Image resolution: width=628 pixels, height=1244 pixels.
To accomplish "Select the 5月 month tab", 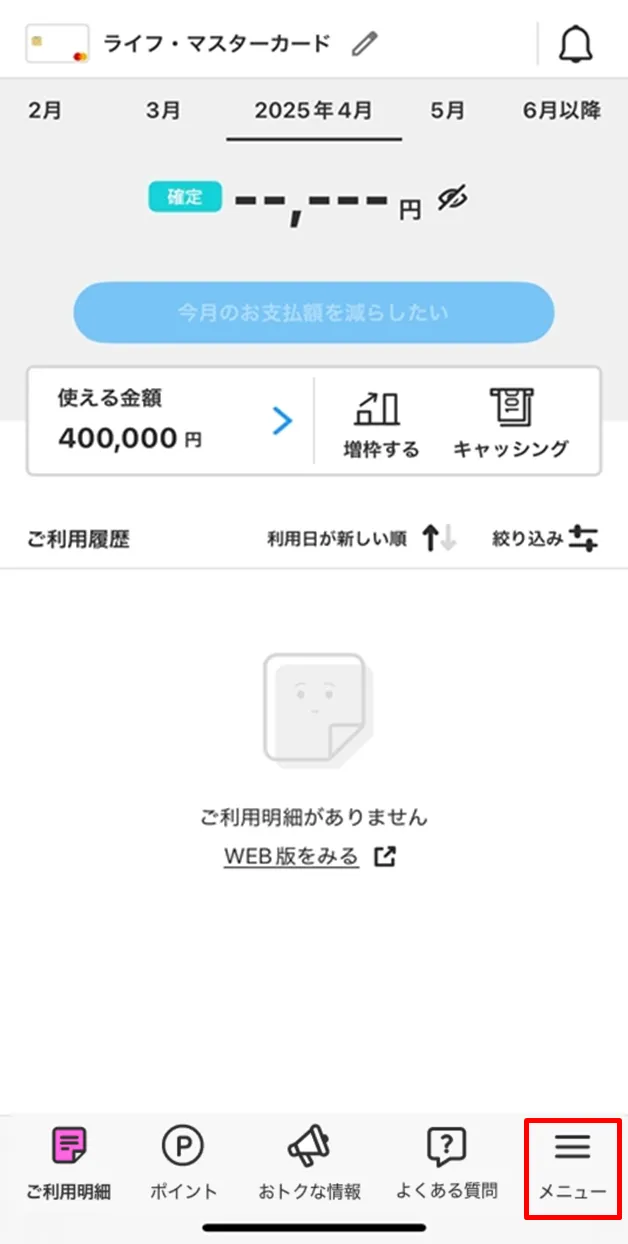I will [x=447, y=110].
